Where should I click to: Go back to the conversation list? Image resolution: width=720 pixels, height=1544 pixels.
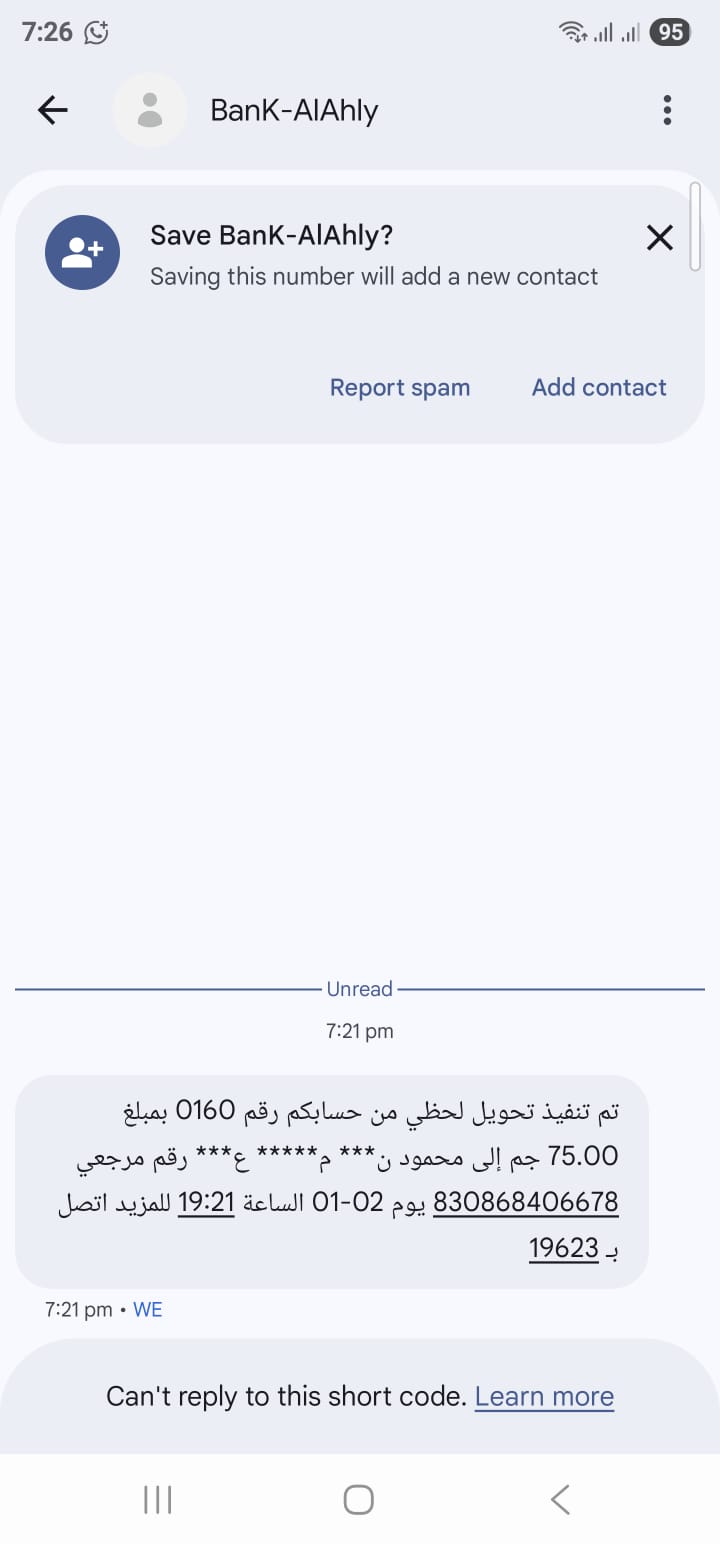(x=52, y=110)
